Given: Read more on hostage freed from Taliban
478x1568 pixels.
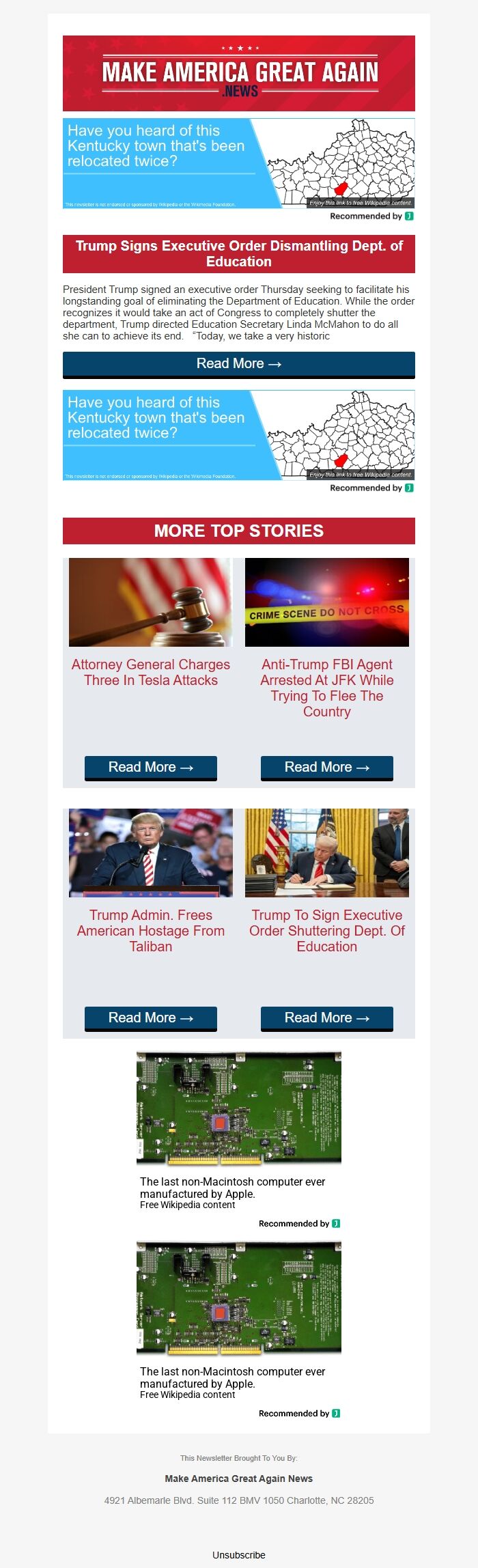Looking at the screenshot, I should pyautogui.click(x=151, y=1018).
